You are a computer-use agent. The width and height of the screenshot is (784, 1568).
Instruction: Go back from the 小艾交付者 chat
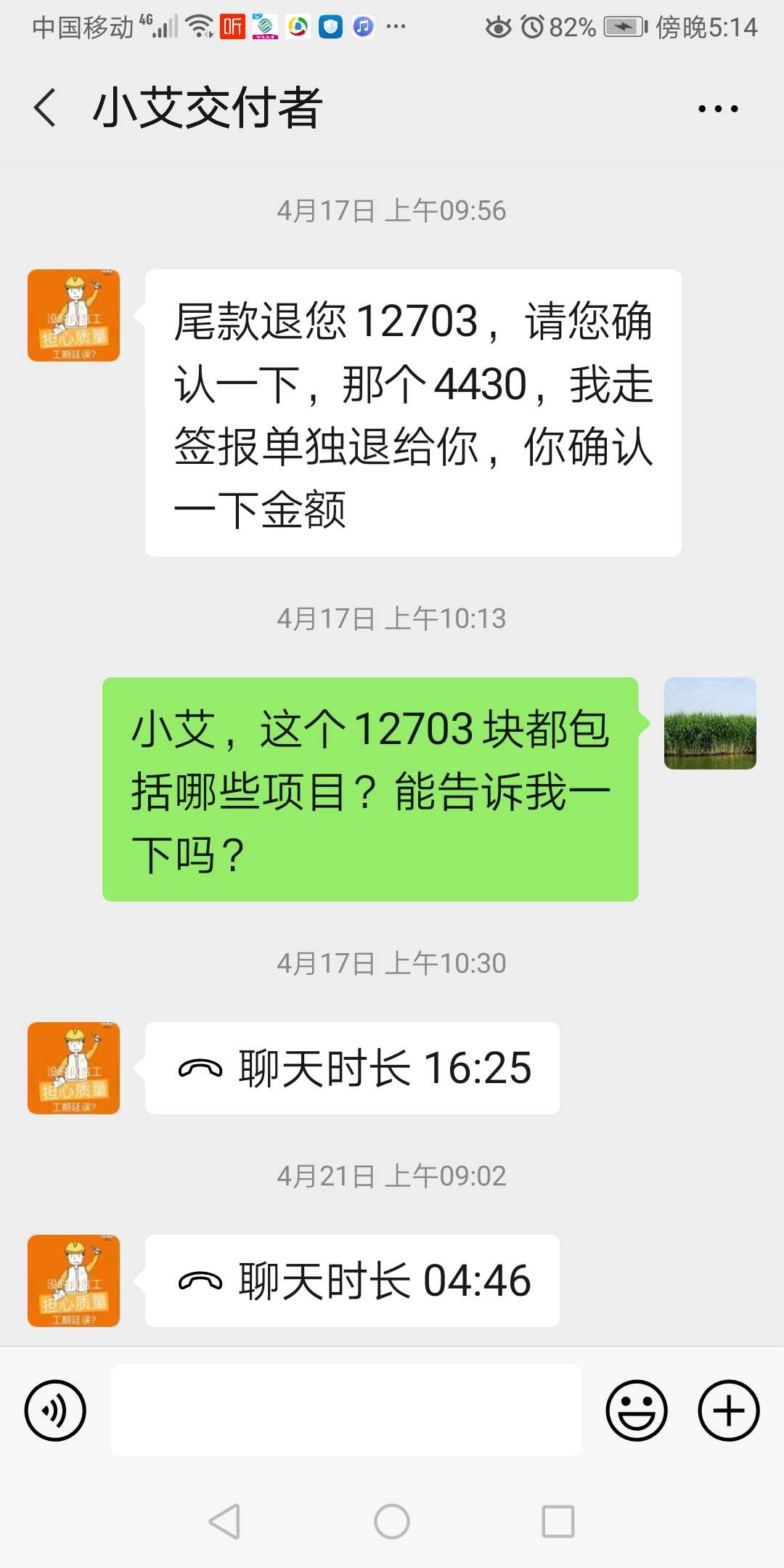[45, 108]
